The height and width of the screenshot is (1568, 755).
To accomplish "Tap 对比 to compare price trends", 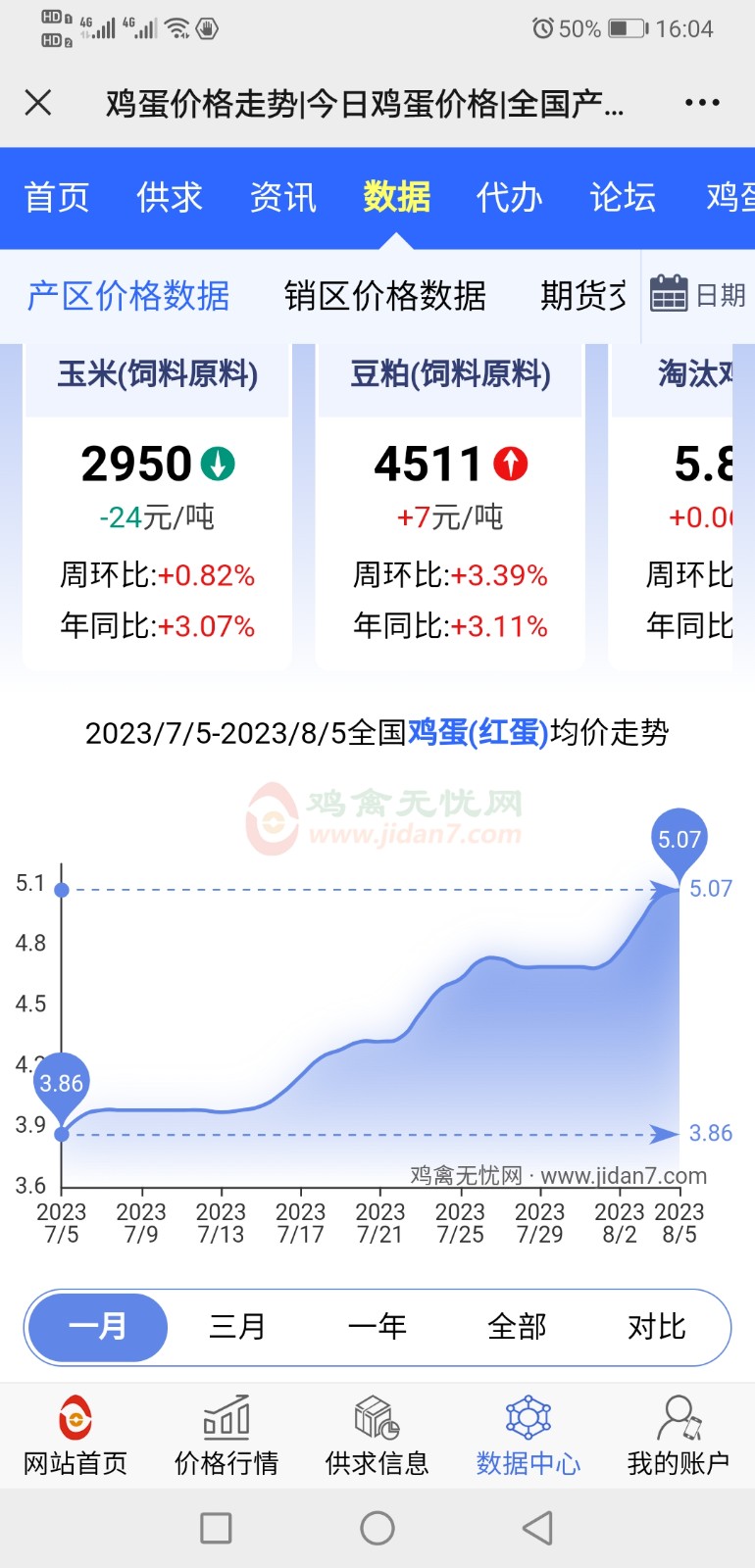I will click(657, 1327).
